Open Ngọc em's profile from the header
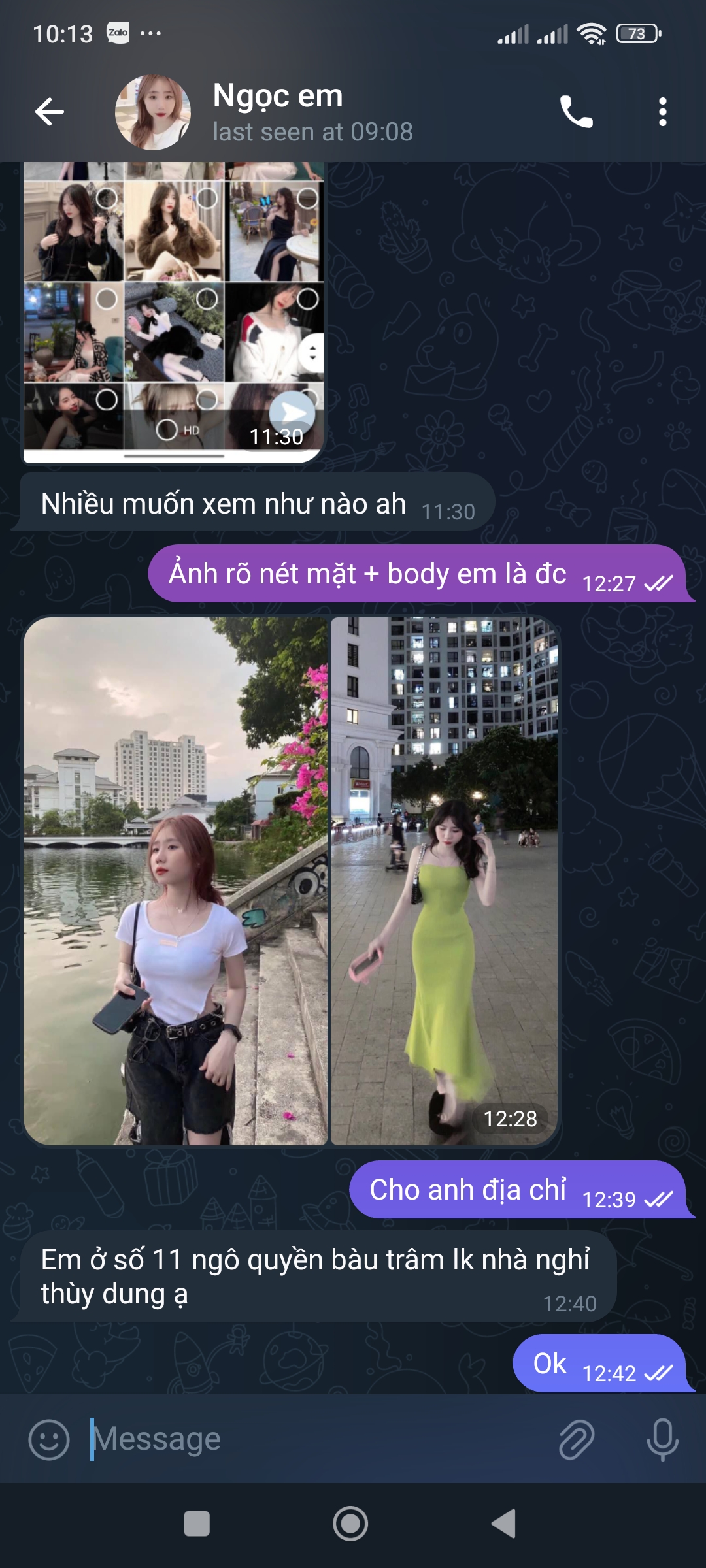This screenshot has height=1568, width=706. pyautogui.click(x=278, y=112)
